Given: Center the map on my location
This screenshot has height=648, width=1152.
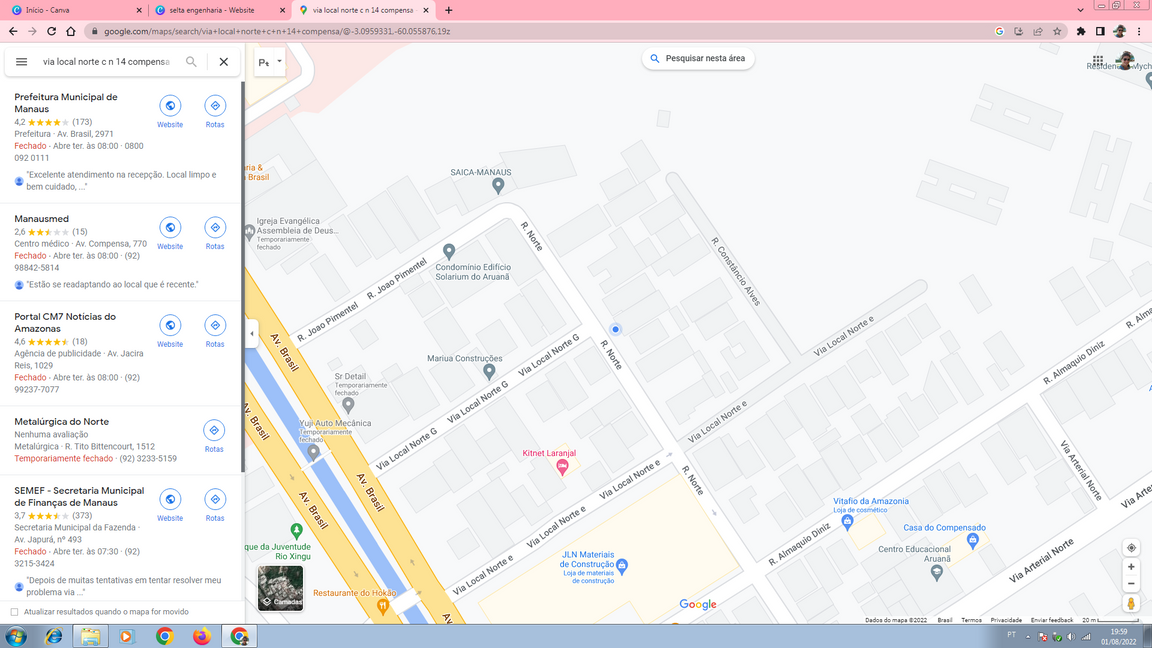Looking at the screenshot, I should pos(1131,548).
